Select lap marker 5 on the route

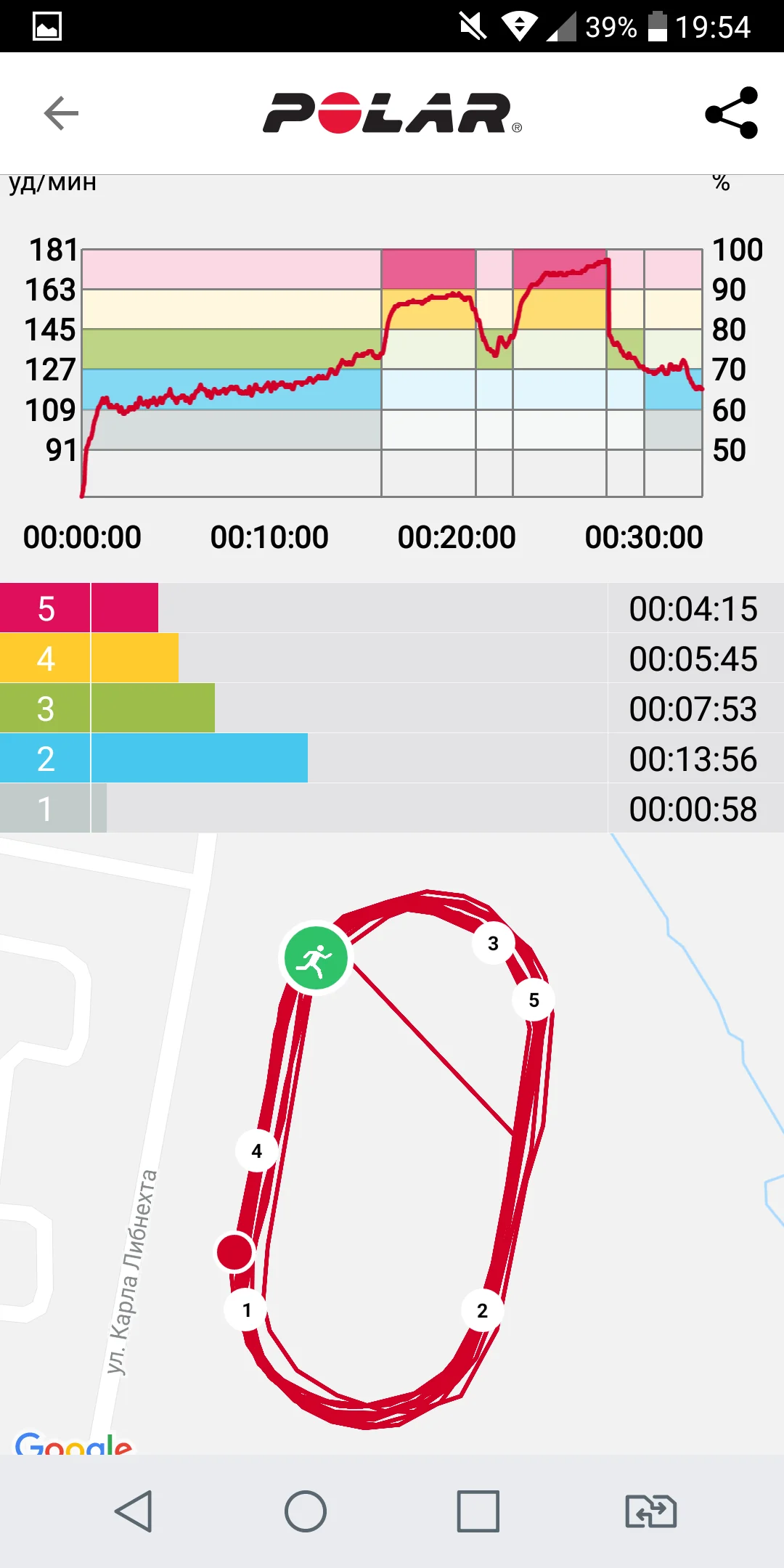click(x=534, y=1000)
